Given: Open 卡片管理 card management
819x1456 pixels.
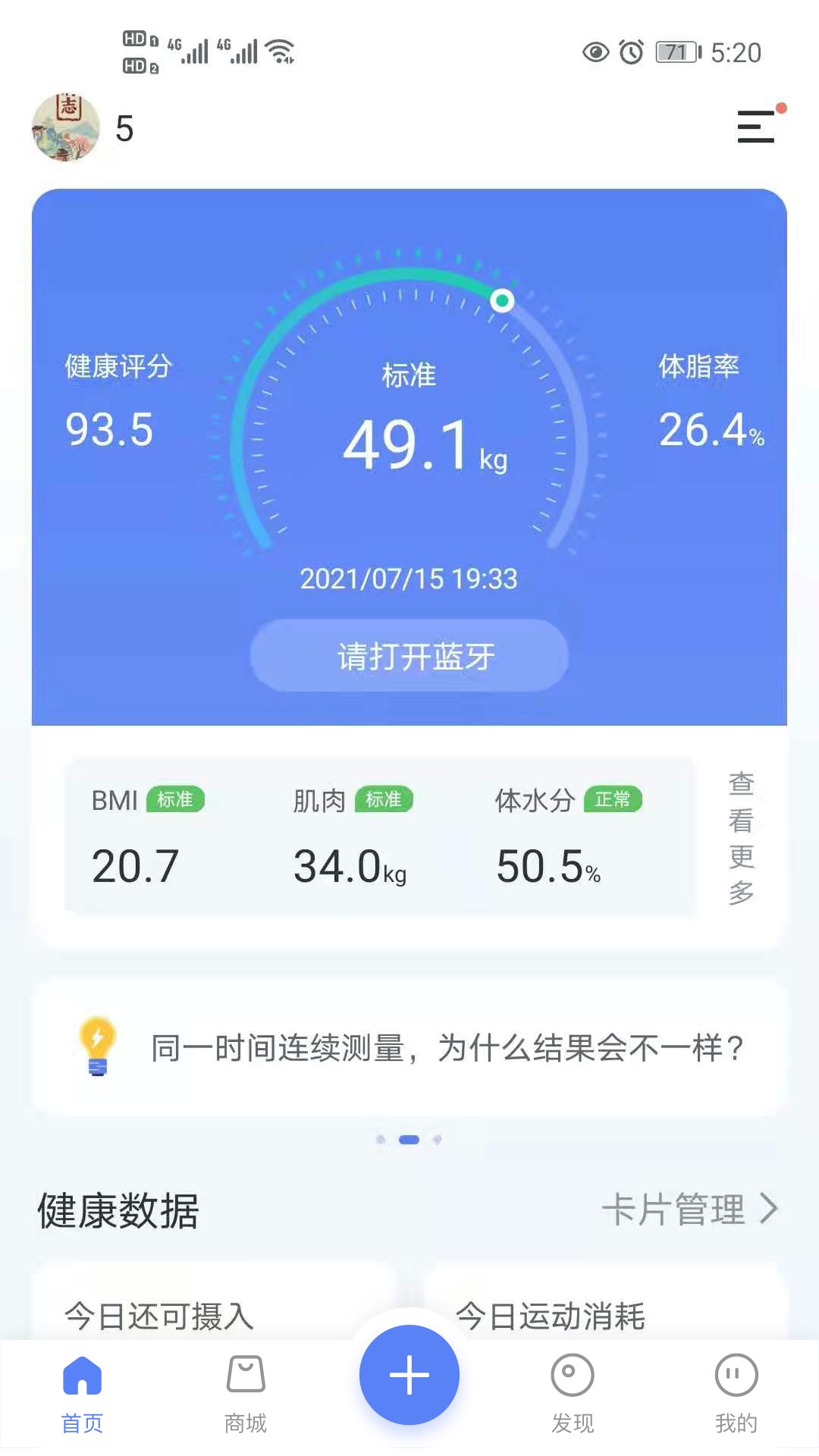Looking at the screenshot, I should 689,1209.
